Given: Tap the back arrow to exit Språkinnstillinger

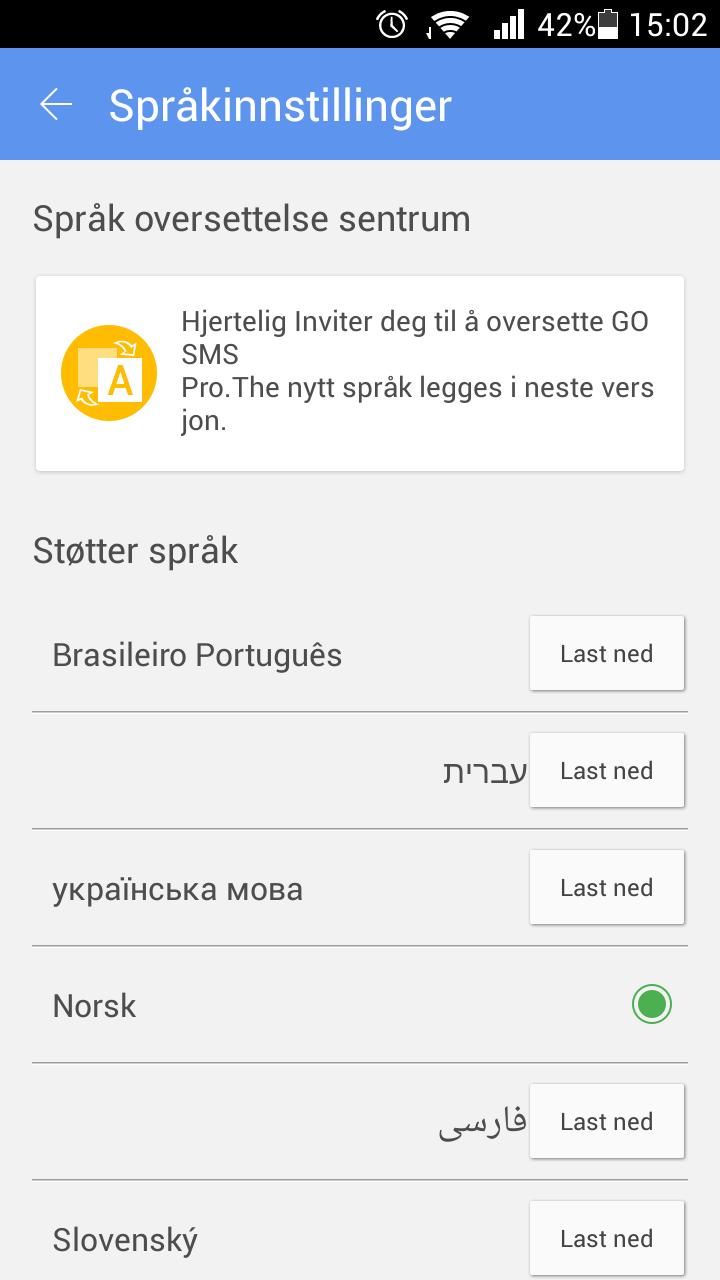Looking at the screenshot, I should pos(57,103).
